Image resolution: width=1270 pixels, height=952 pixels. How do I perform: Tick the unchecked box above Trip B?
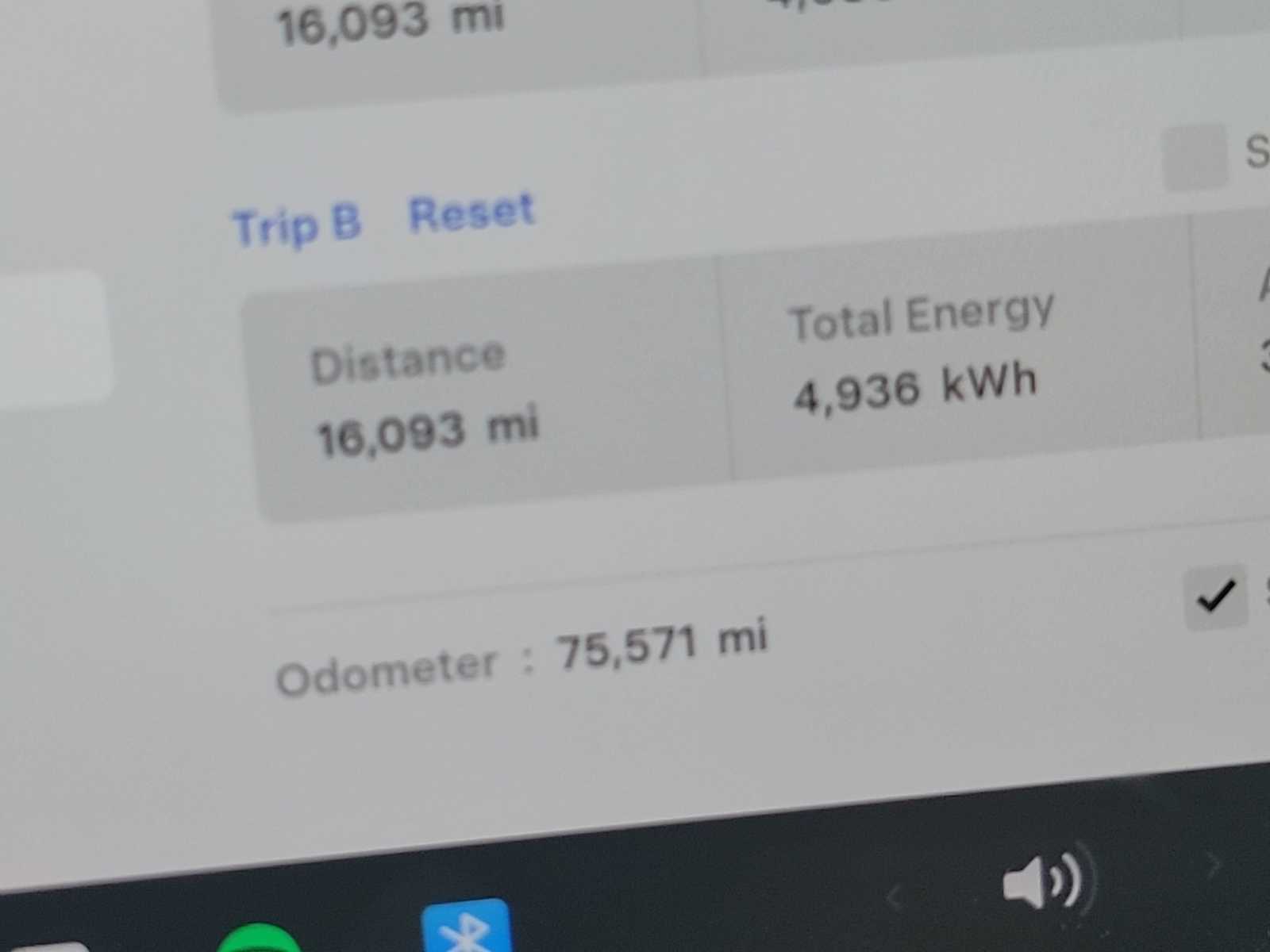click(x=1194, y=156)
